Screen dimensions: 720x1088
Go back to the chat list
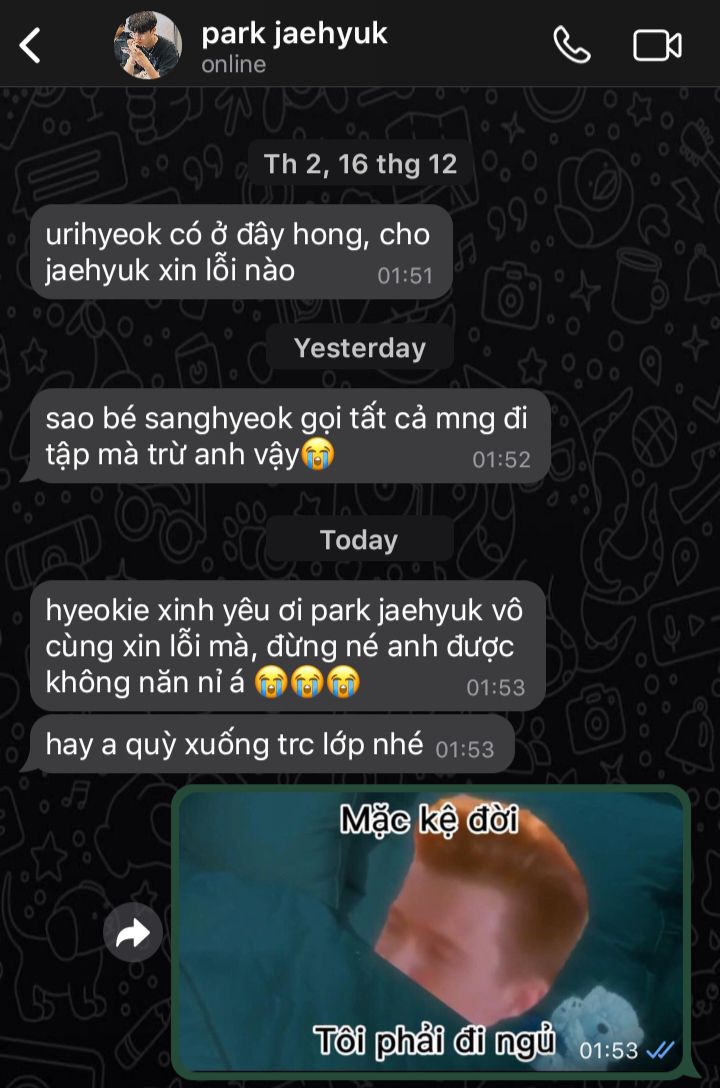(31, 45)
